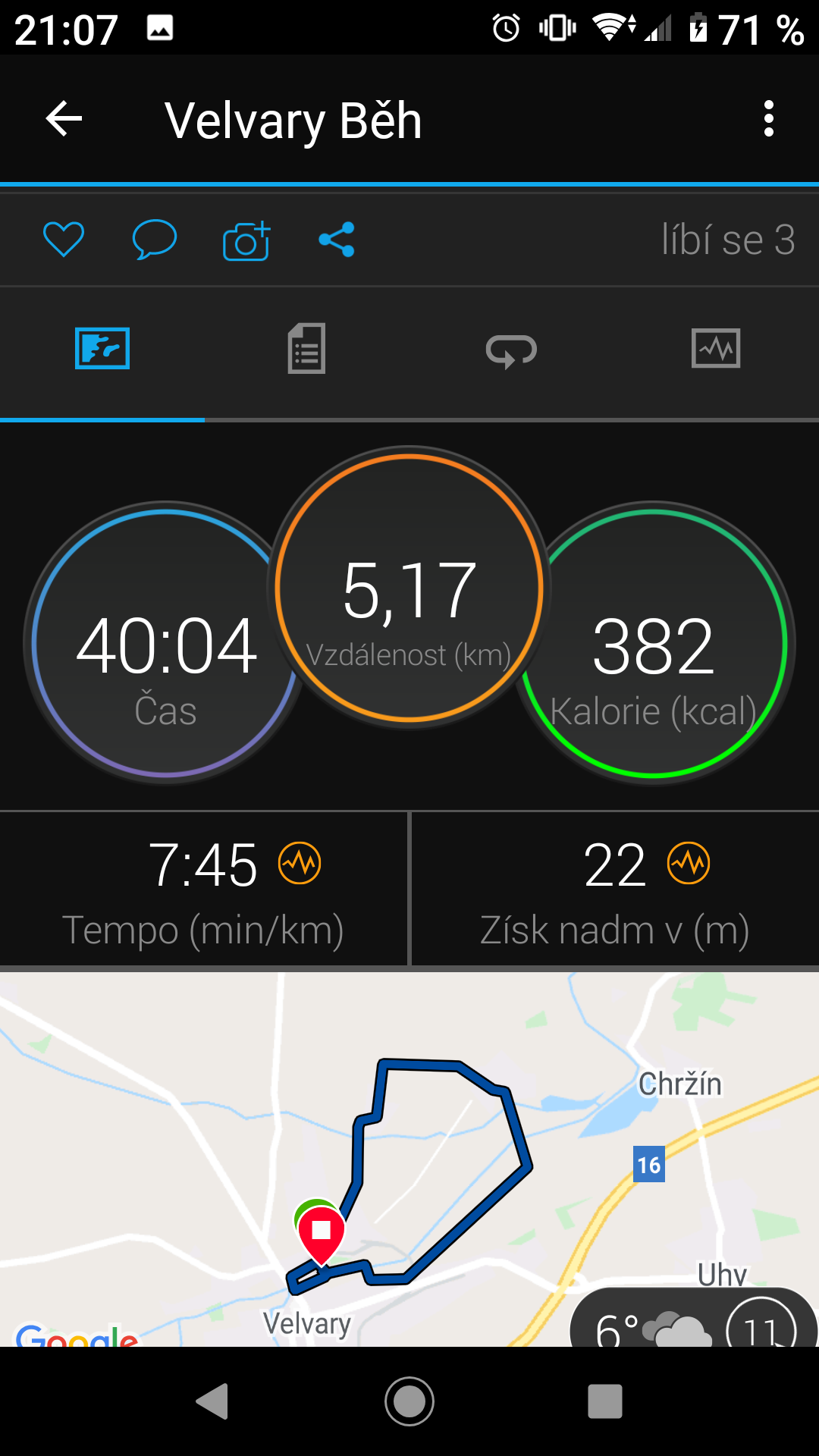Open the route map of Velvary
This screenshot has width=819, height=1456.
409,1159
